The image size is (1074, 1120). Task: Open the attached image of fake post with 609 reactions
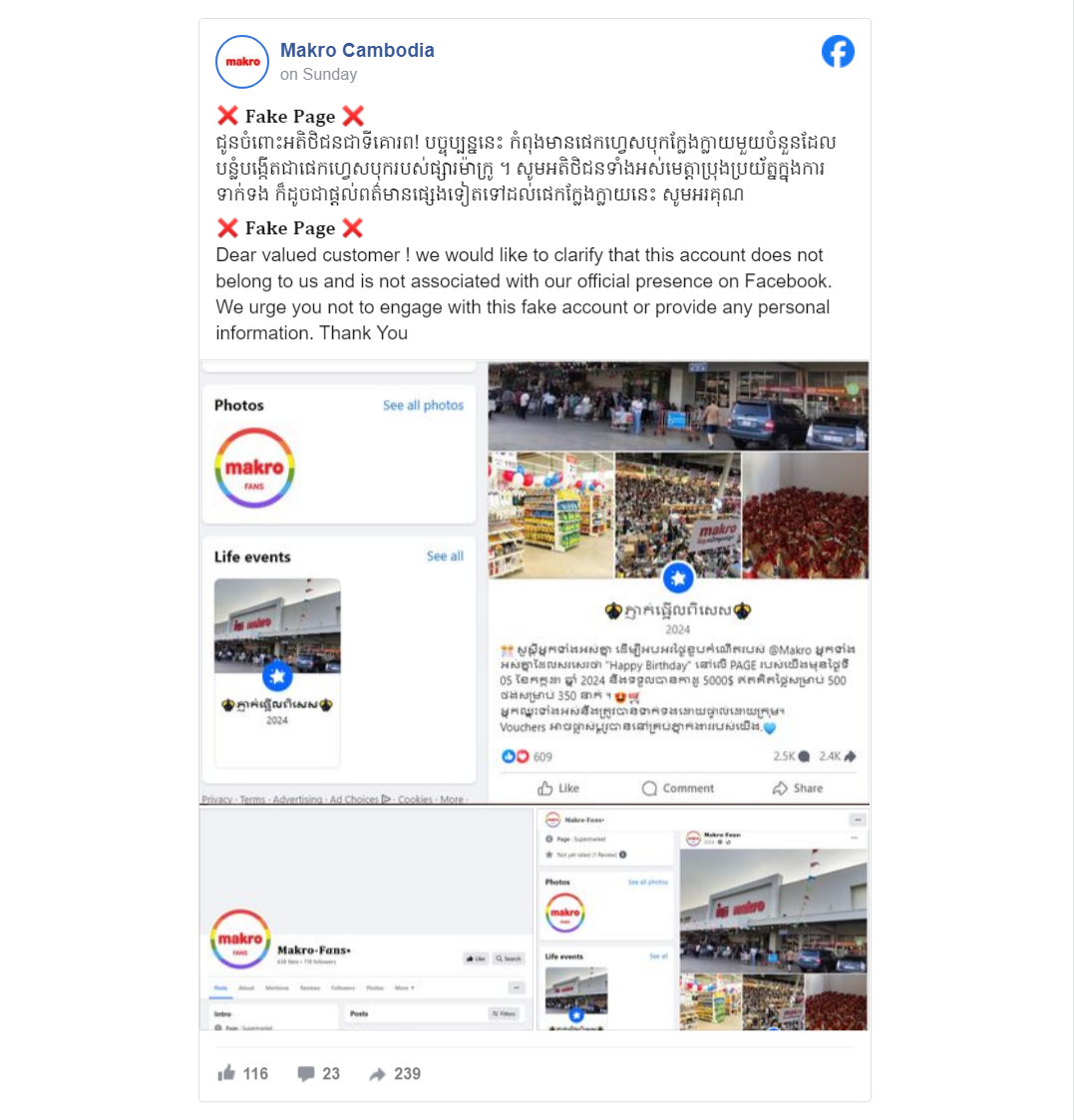click(x=678, y=582)
